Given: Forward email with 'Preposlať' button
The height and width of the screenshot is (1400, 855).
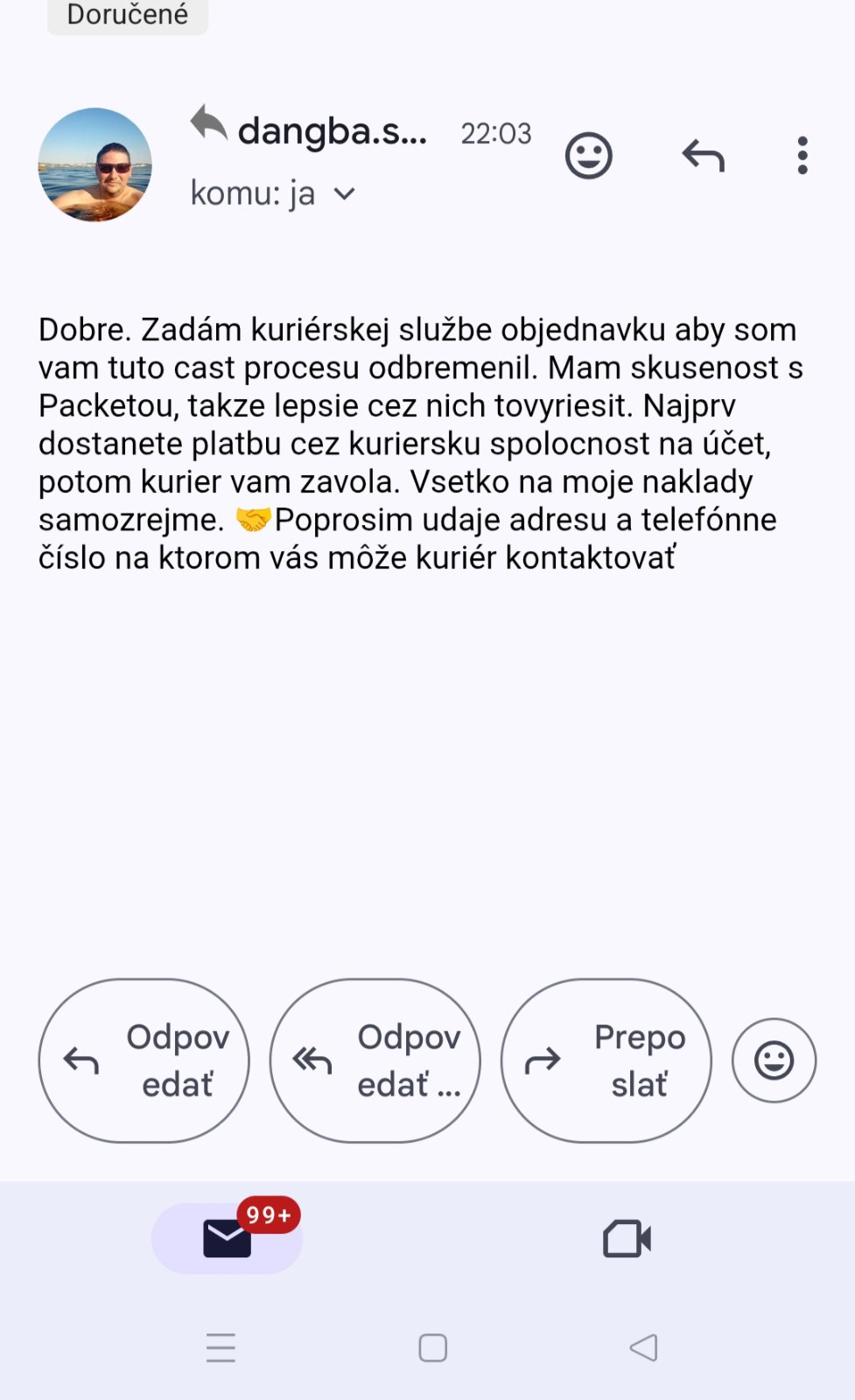Looking at the screenshot, I should [606, 1060].
